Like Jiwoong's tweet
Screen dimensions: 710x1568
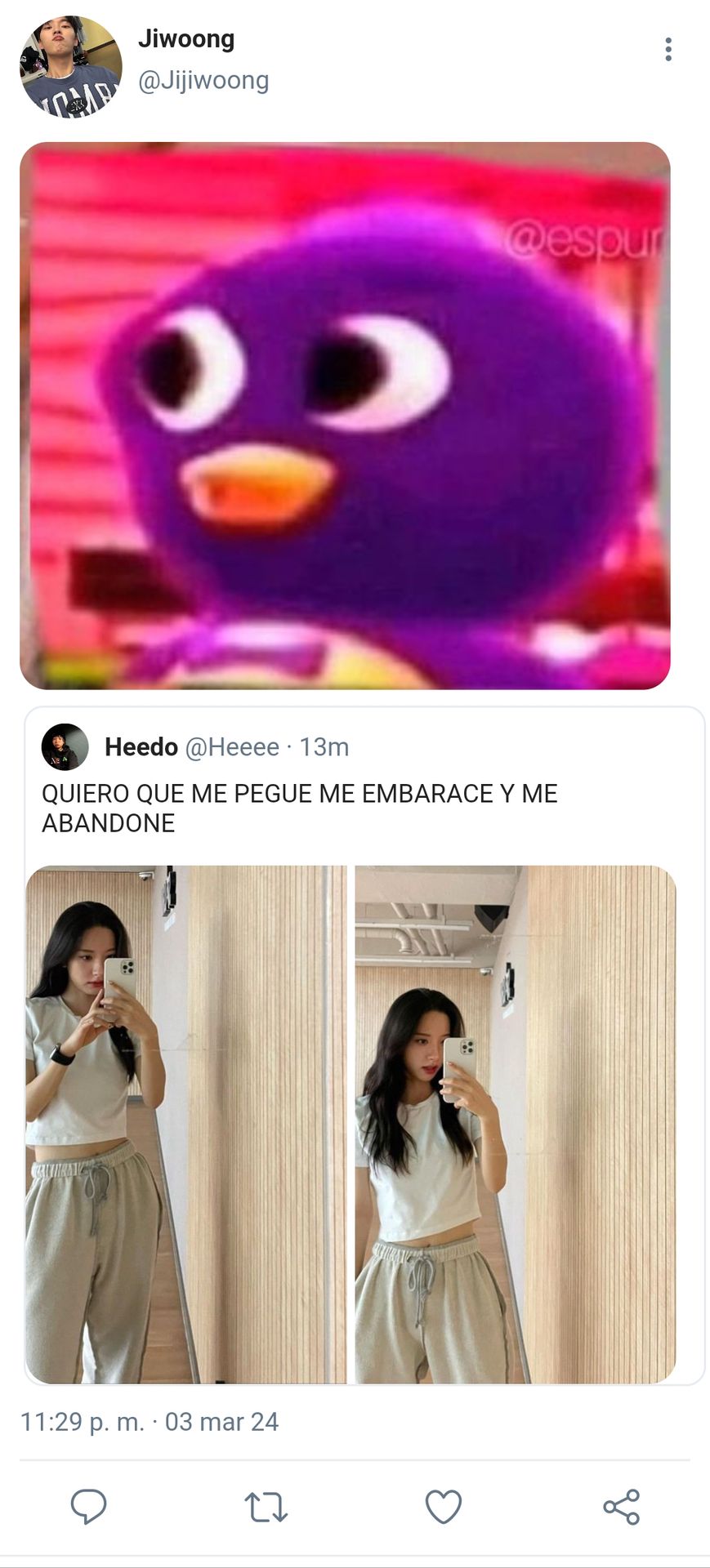444,1507
